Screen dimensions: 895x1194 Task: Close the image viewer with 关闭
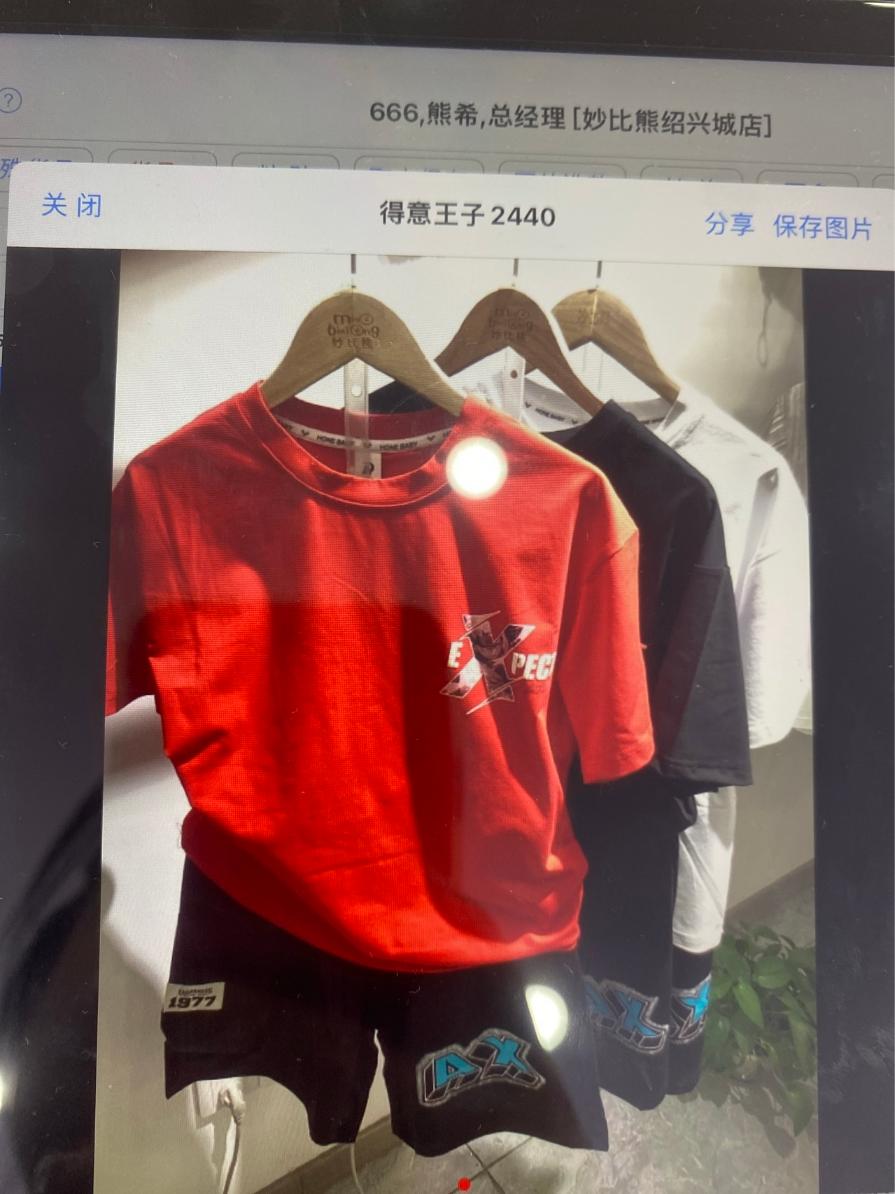point(71,206)
